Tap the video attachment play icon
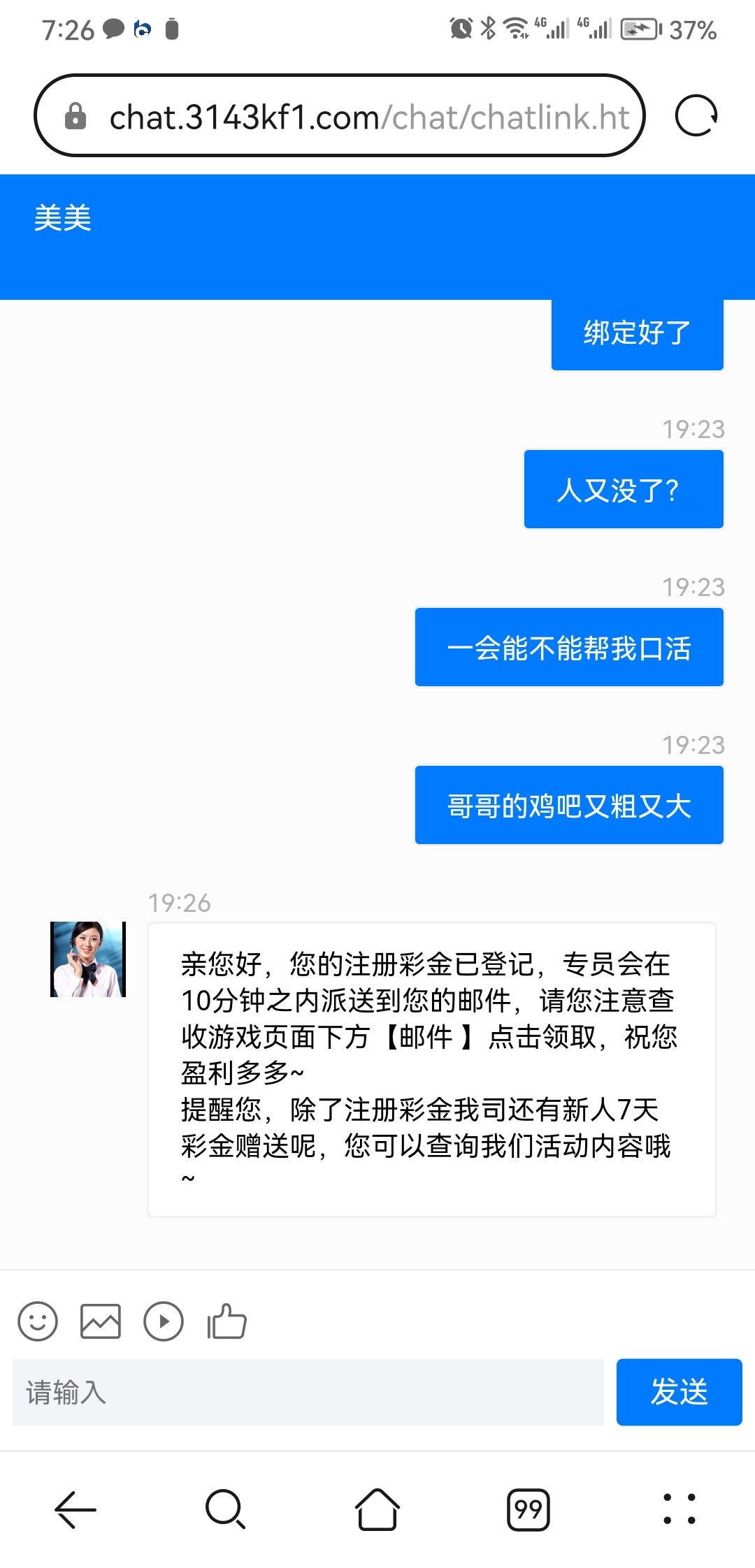This screenshot has height=1568, width=755. (164, 1321)
